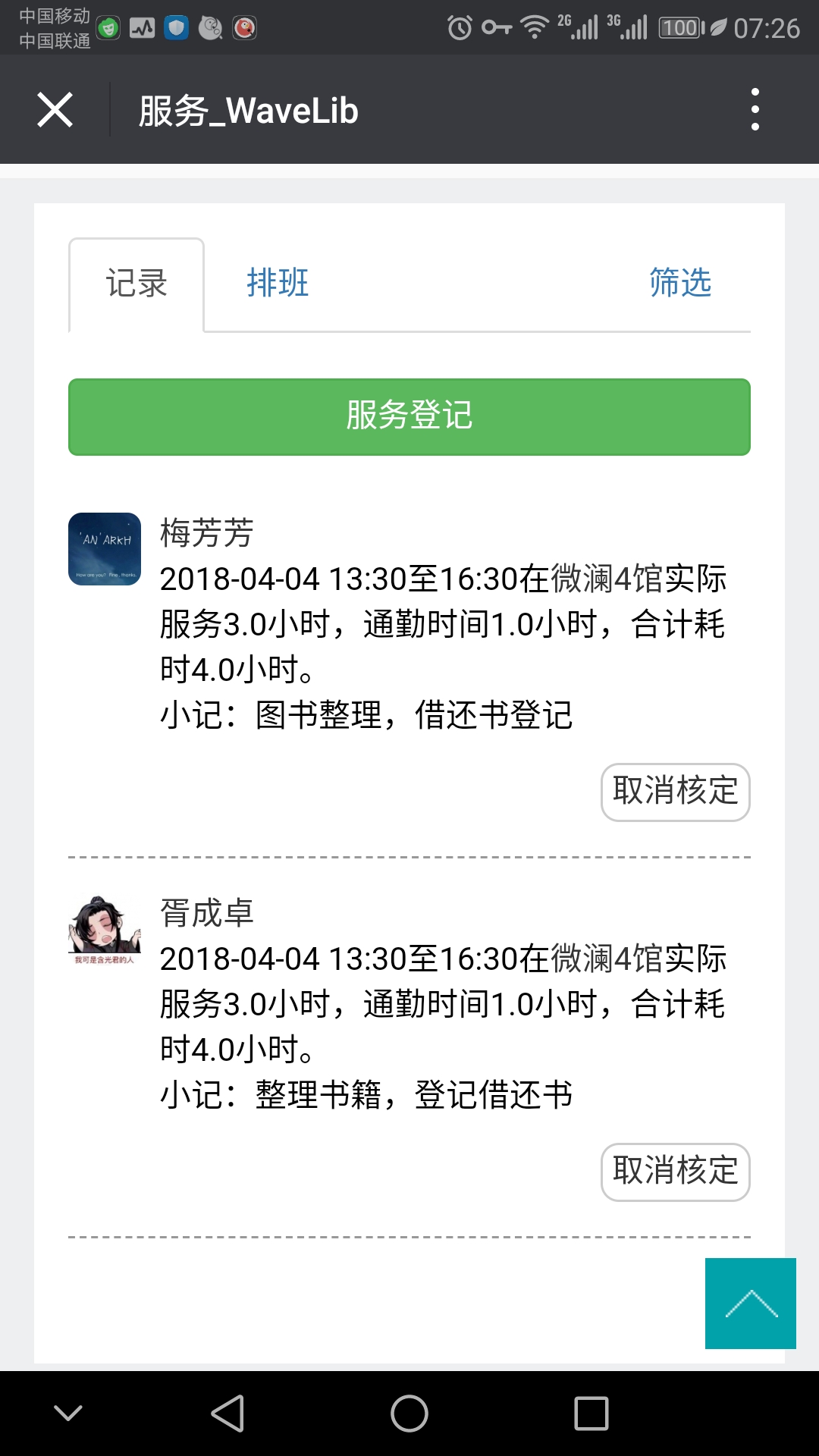
Task: Open the three-dot menu in title bar
Action: point(754,110)
